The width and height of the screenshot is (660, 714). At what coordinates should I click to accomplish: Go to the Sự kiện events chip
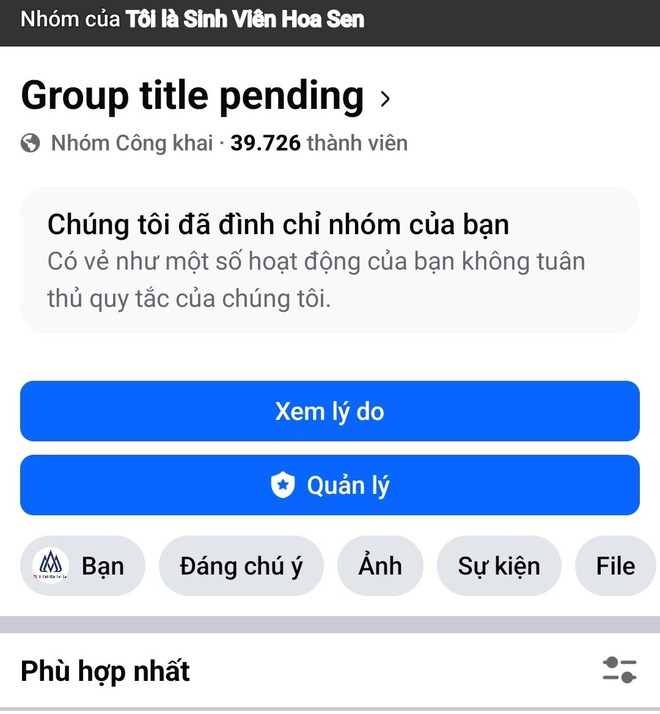(x=498, y=566)
